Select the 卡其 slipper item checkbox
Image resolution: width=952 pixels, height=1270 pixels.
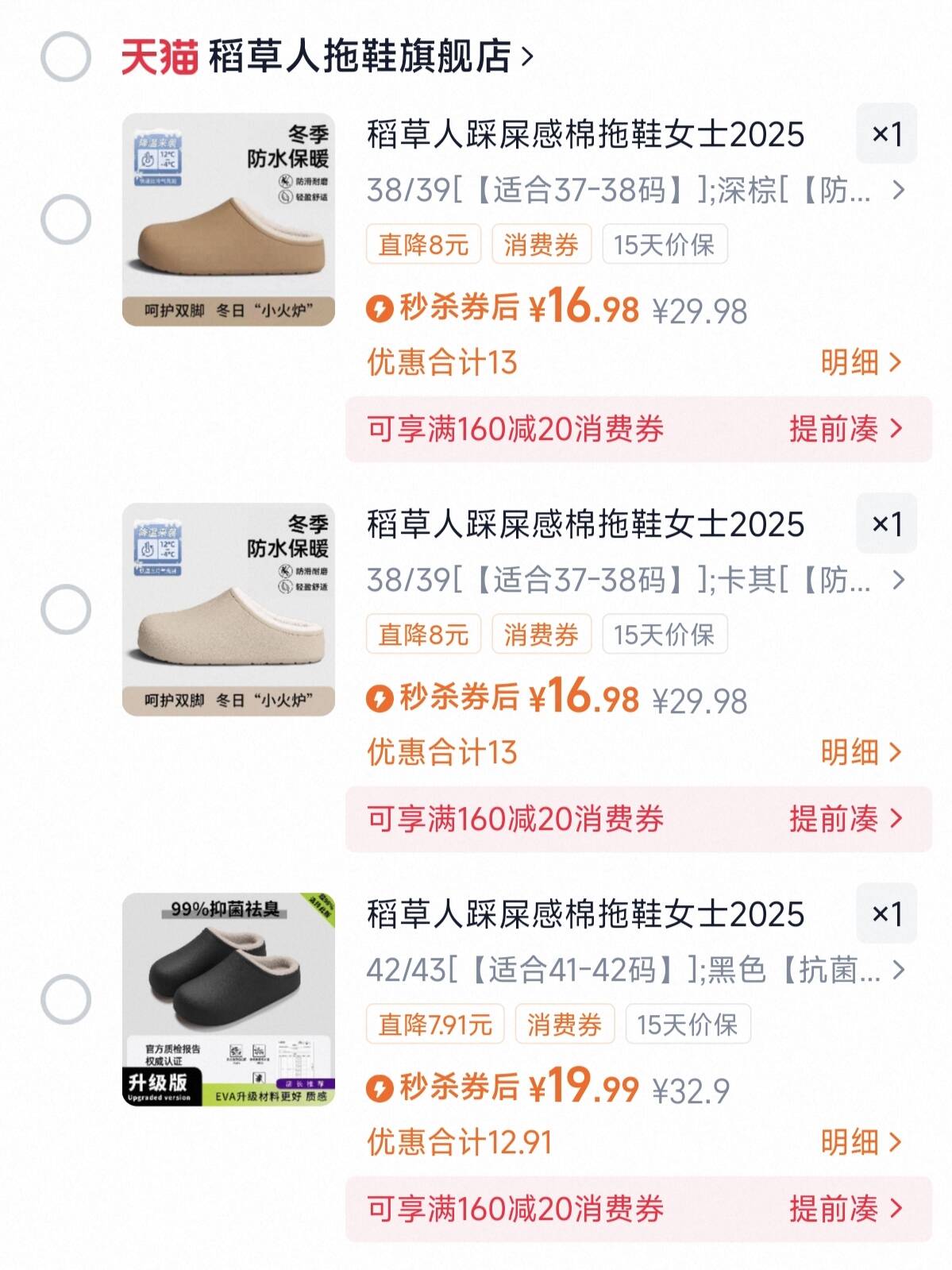click(x=66, y=609)
